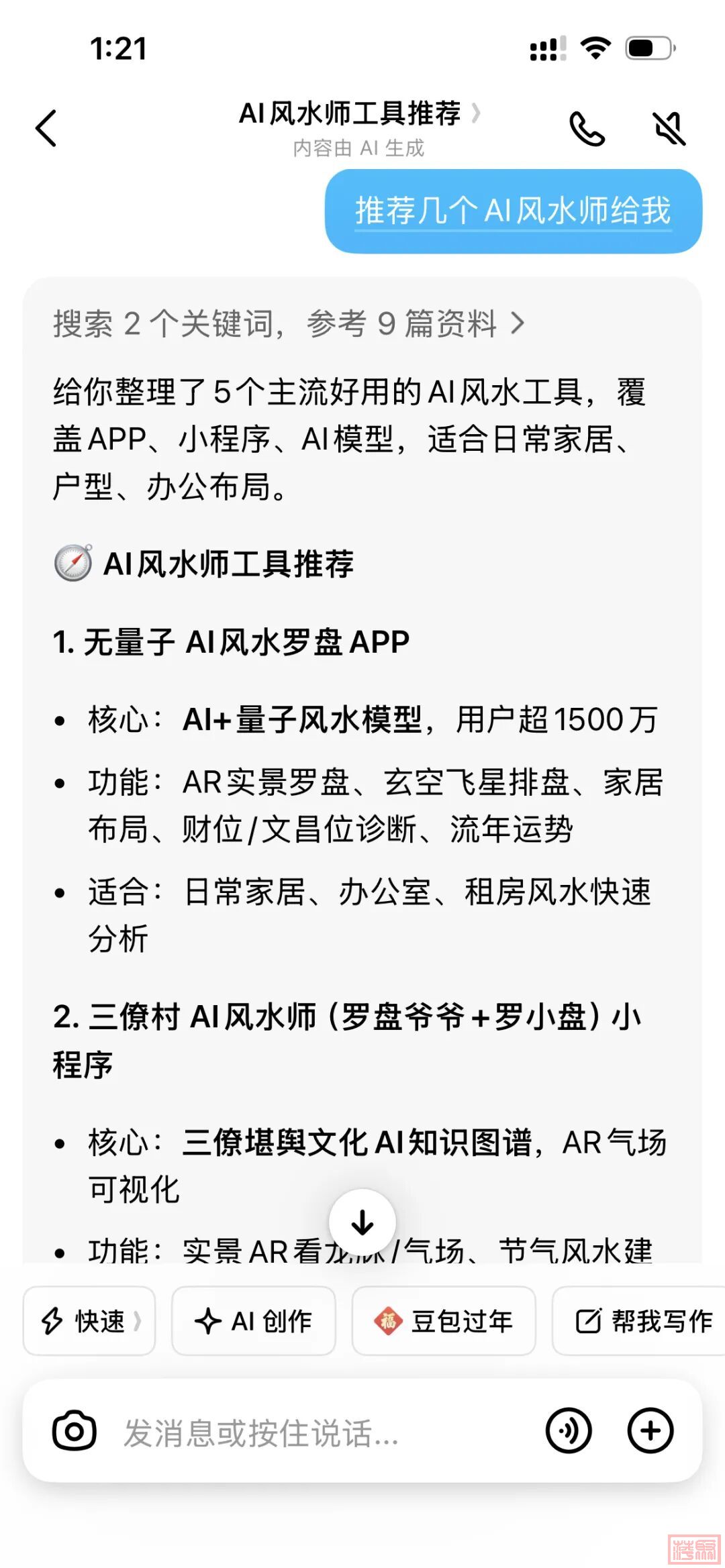Image resolution: width=725 pixels, height=1568 pixels.
Task: Open the 快速 mode selector
Action: click(x=89, y=1321)
